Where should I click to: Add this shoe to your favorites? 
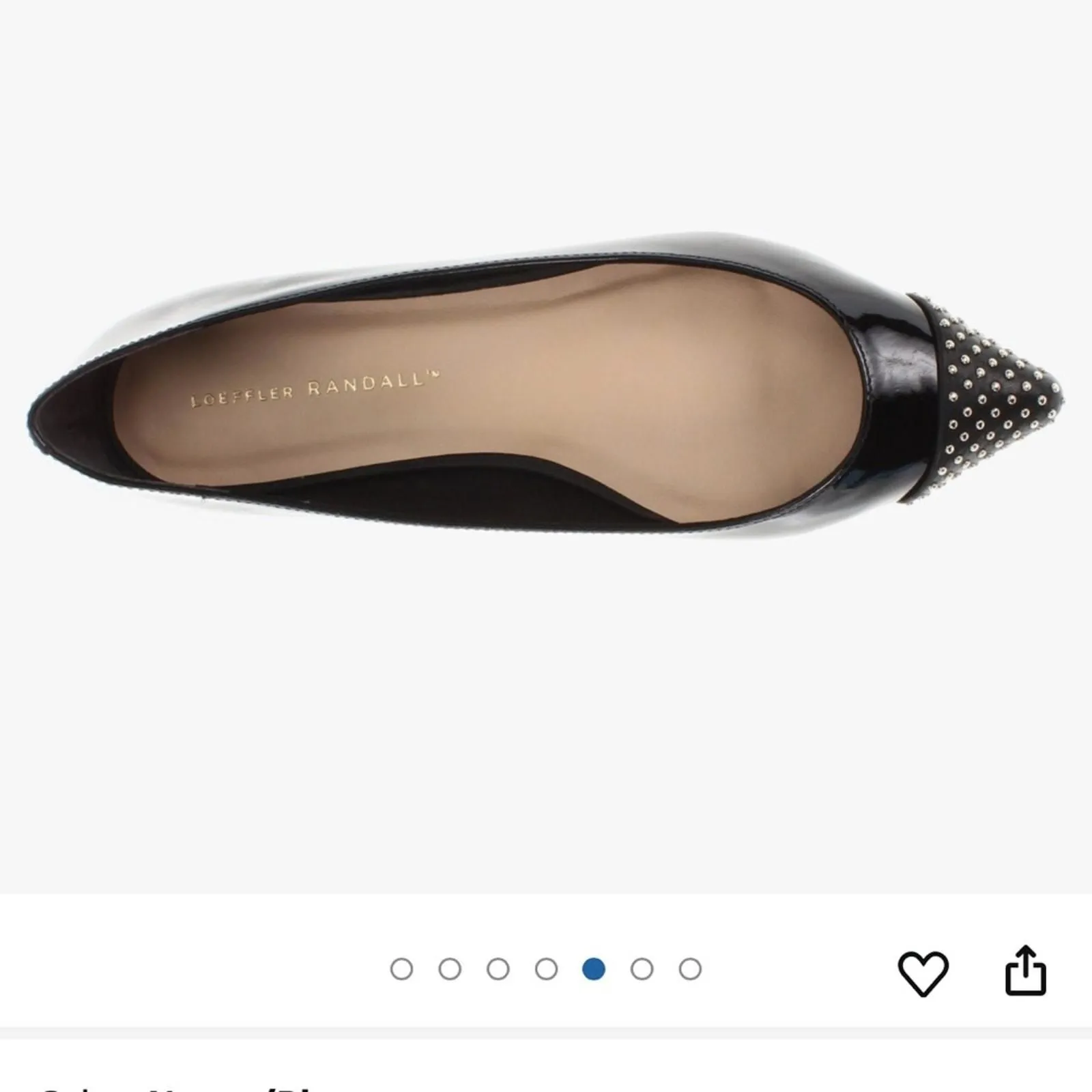pyautogui.click(x=923, y=973)
